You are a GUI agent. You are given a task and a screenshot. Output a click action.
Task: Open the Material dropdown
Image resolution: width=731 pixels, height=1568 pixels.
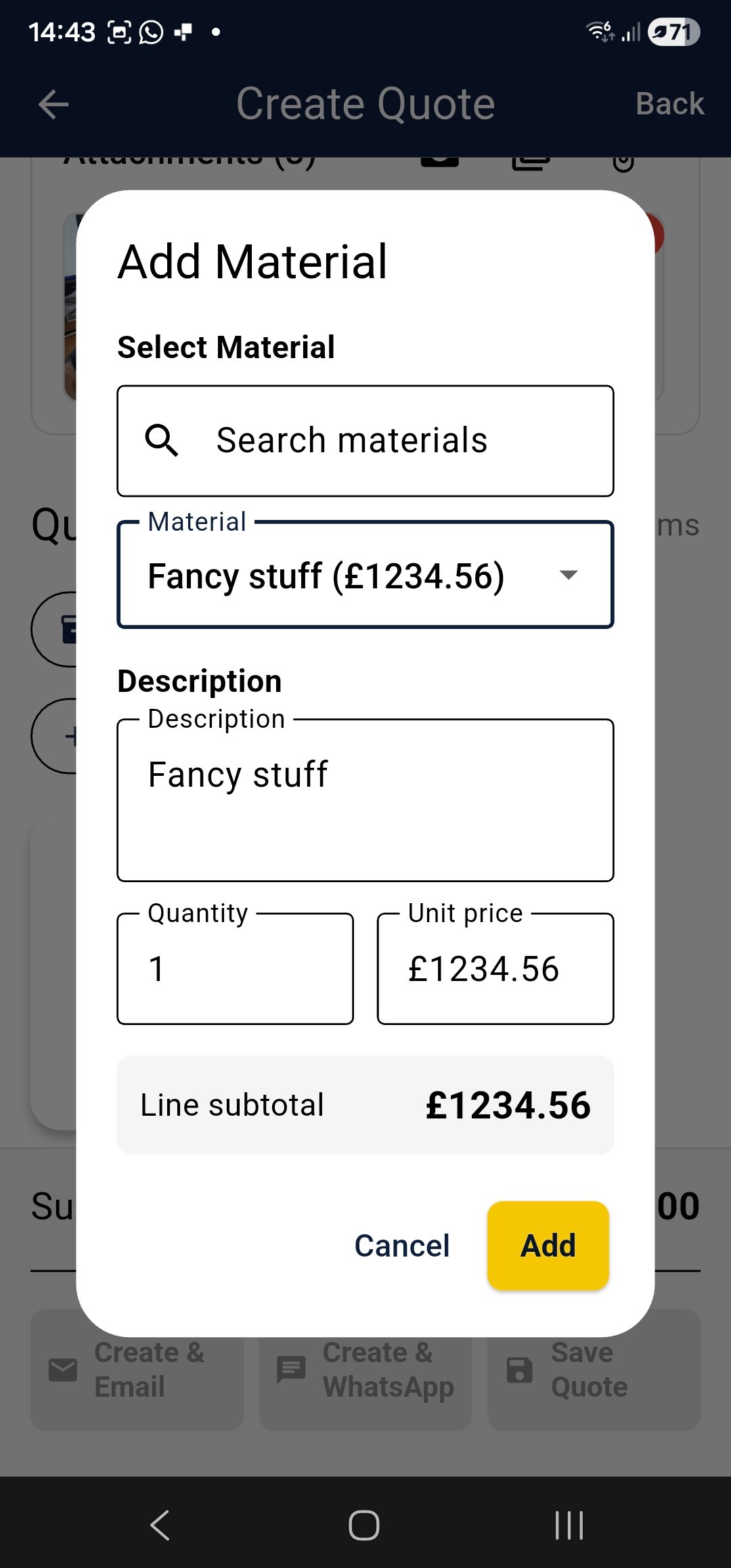[365, 576]
